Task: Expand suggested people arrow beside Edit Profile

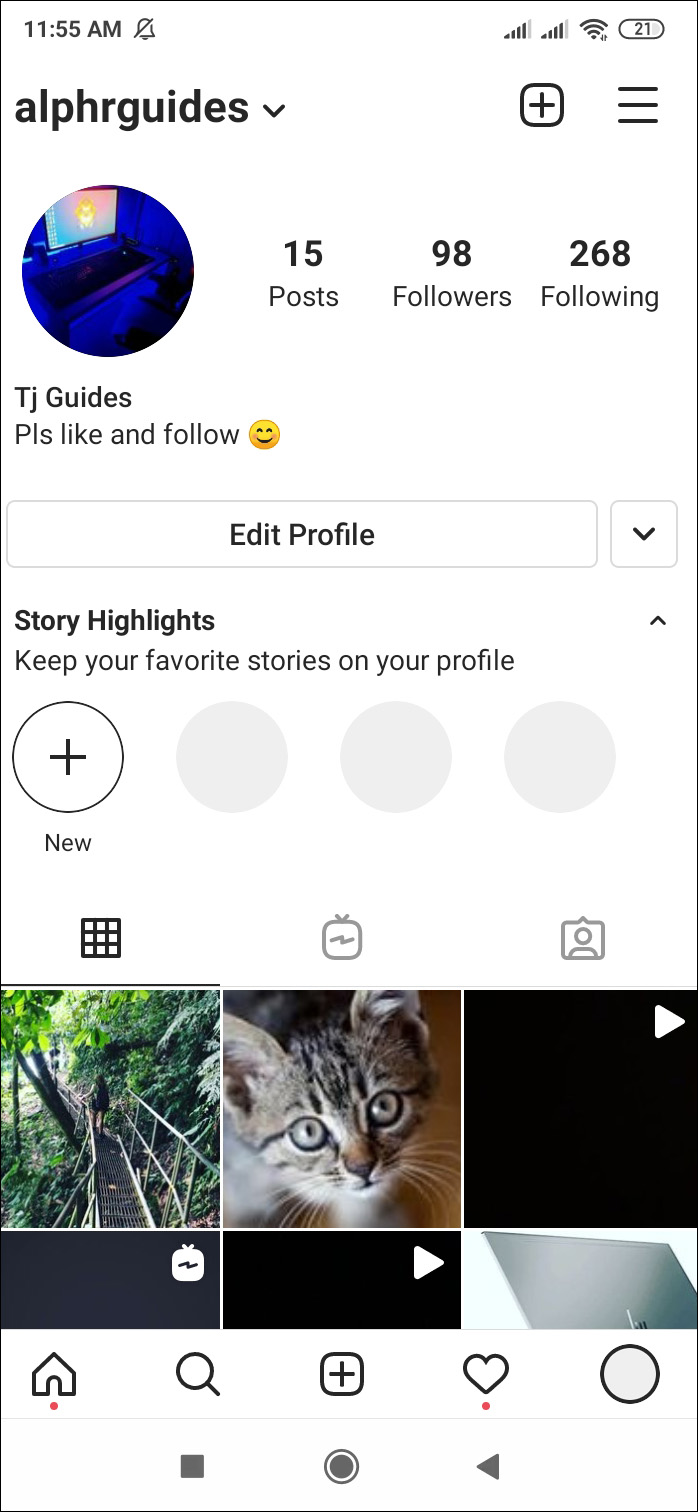Action: 644,534
